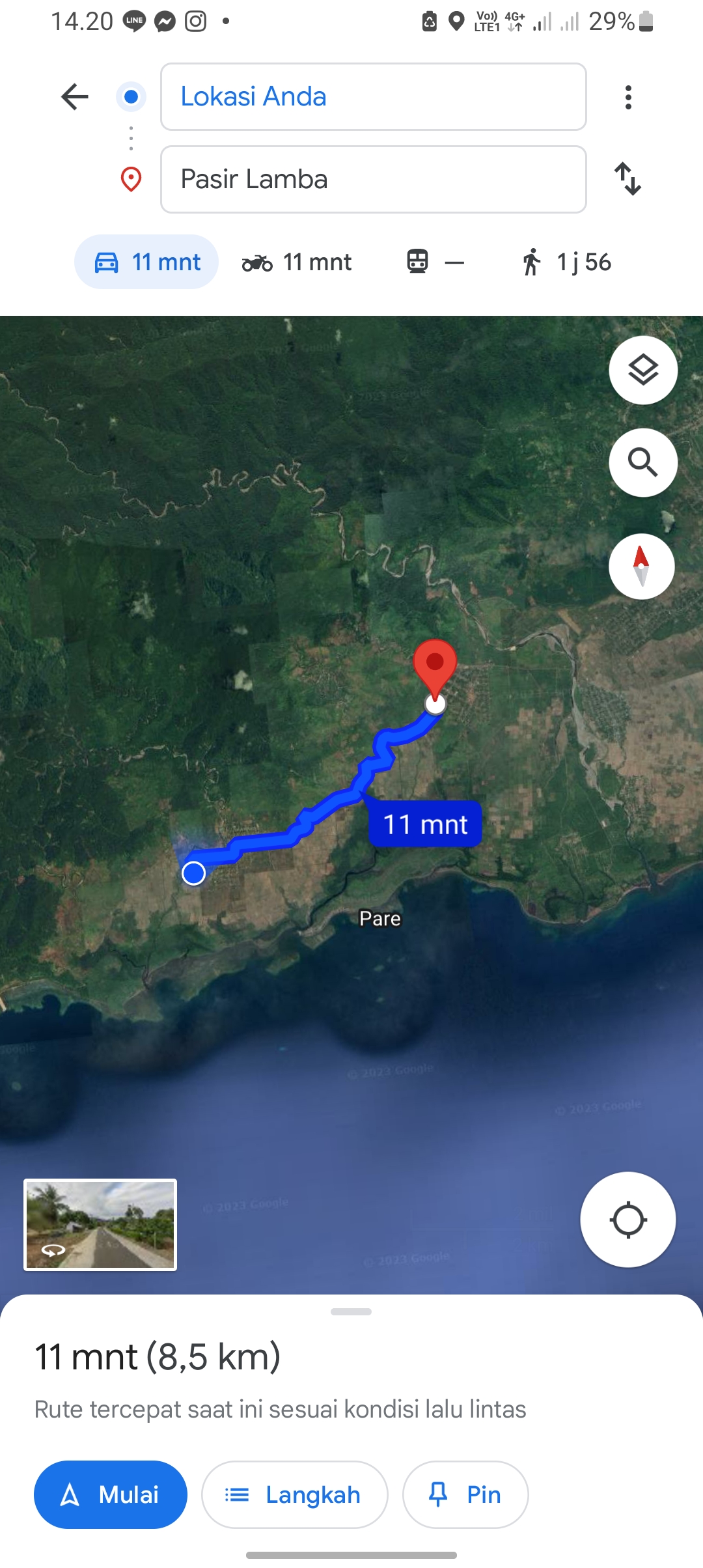This screenshot has width=703, height=1568.
Task: Start navigation with Mulai
Action: pos(111,1494)
